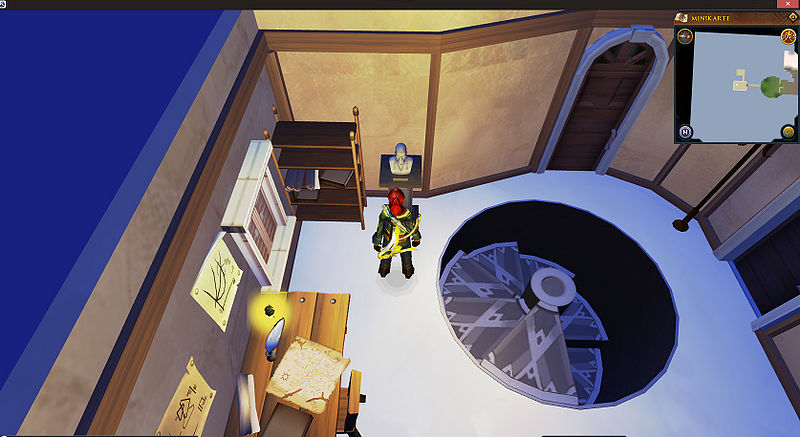Tap the Minikarte panel options icon
The width and height of the screenshot is (800, 437).
(792, 16)
